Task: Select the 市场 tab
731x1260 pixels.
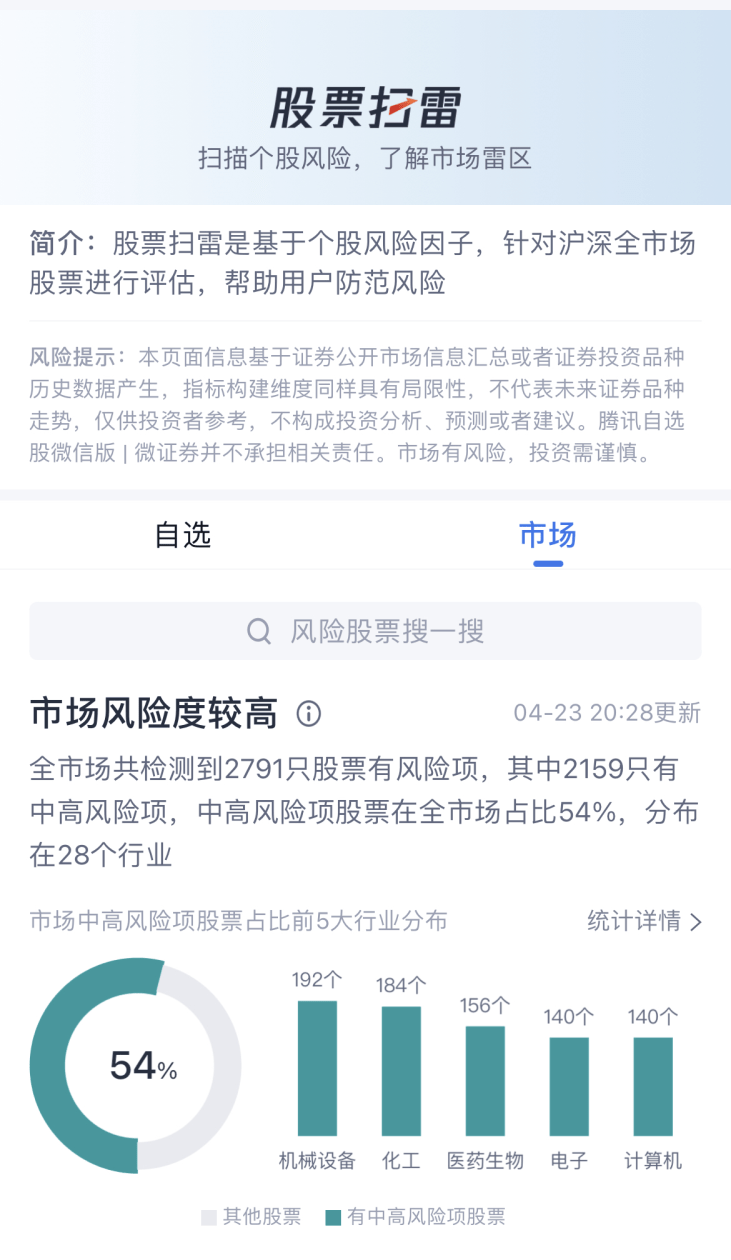Action: pyautogui.click(x=548, y=535)
